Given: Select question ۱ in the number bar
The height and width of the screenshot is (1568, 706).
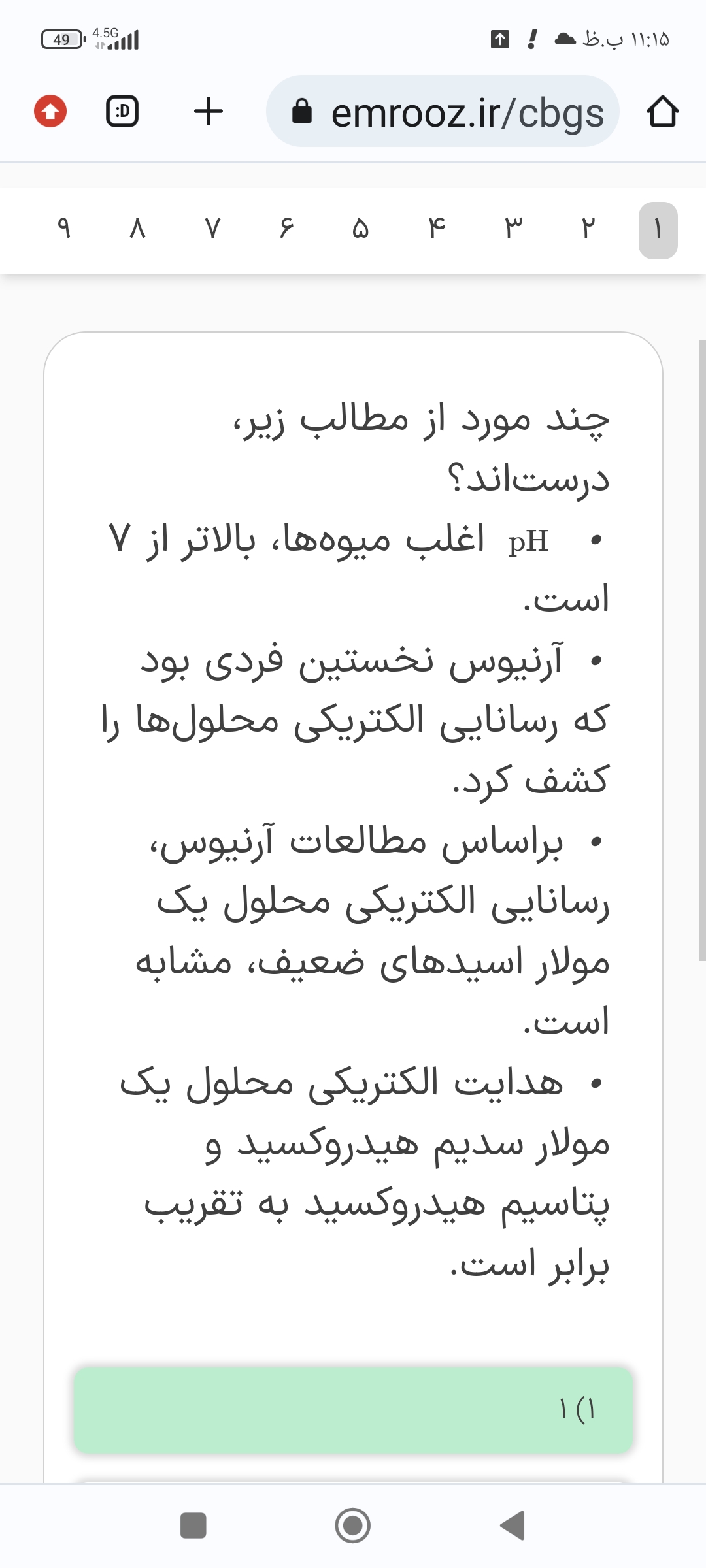Looking at the screenshot, I should point(658,231).
